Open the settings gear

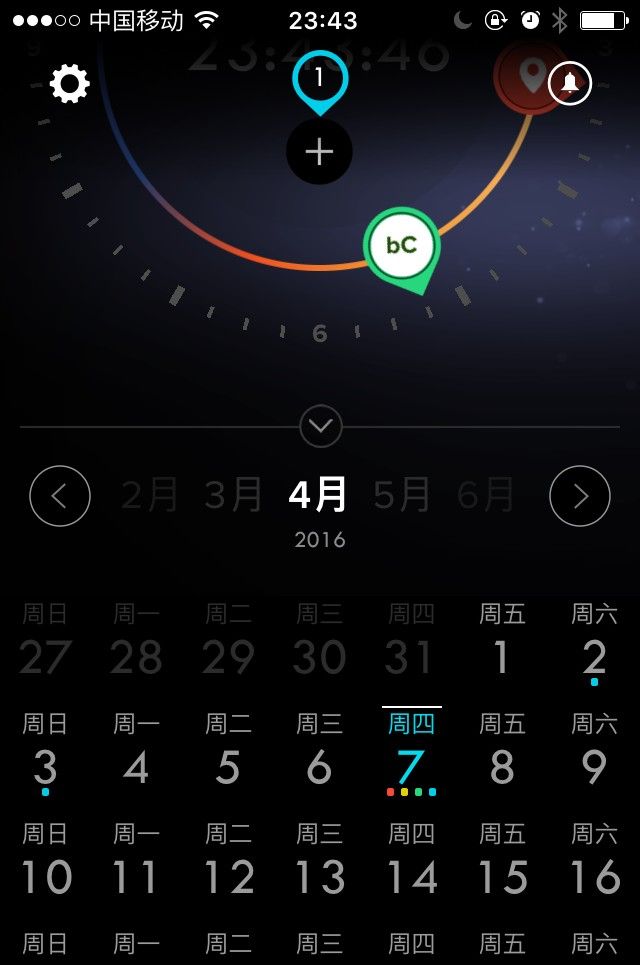(x=70, y=84)
